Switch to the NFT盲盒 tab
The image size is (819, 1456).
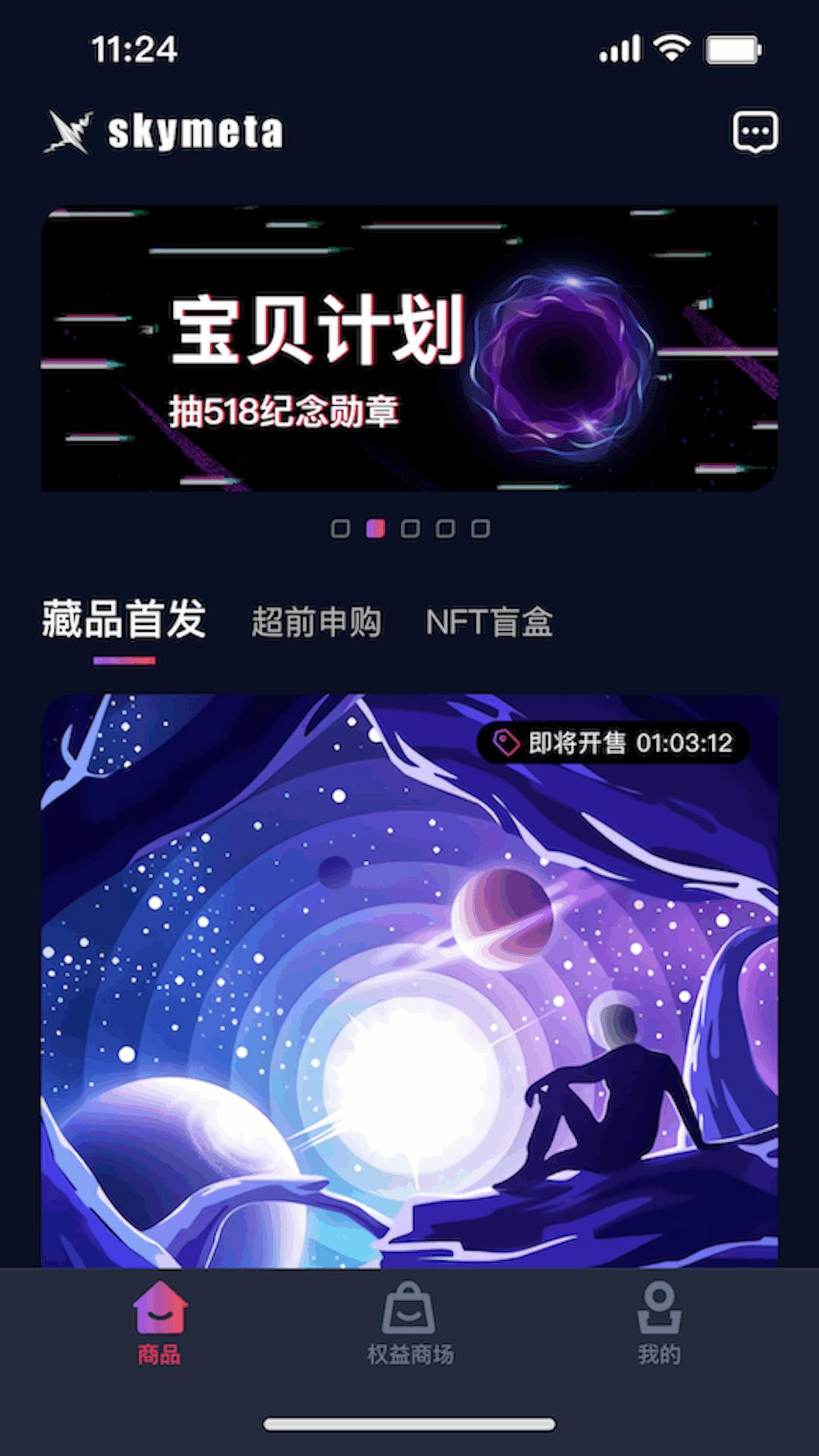[x=489, y=622]
